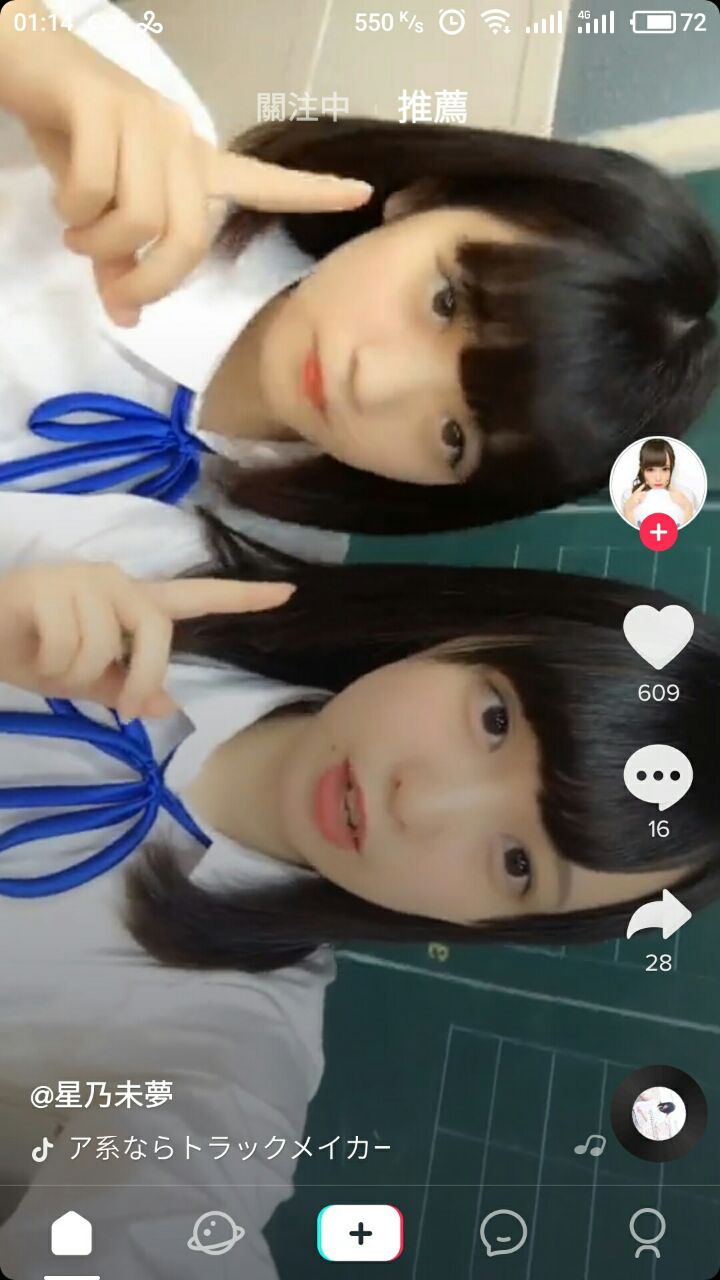The width and height of the screenshot is (720, 1280).
Task: Open the spinning music disc
Action: (x=659, y=1113)
